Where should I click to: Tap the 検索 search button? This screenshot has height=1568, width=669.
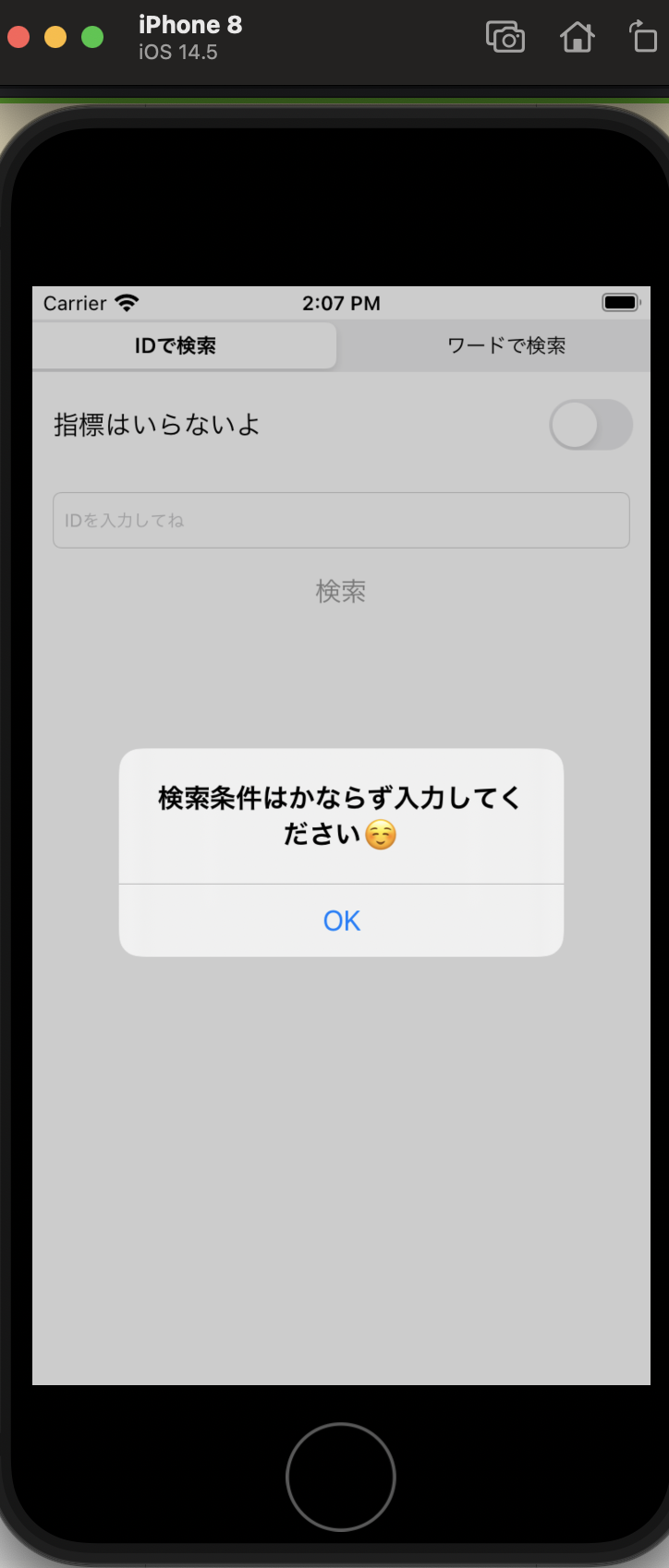pyautogui.click(x=340, y=591)
